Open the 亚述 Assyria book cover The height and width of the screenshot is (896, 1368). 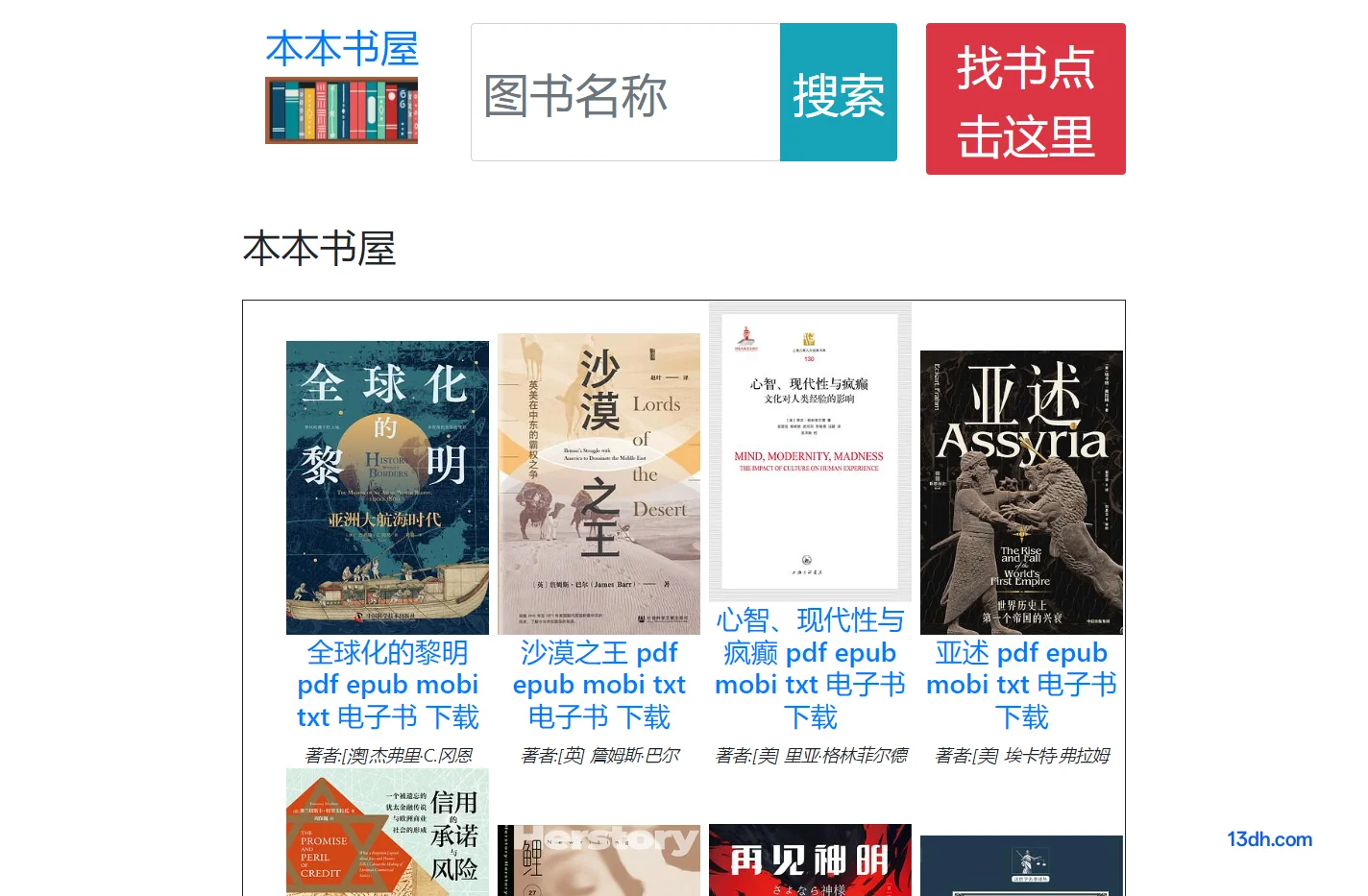click(x=1021, y=492)
